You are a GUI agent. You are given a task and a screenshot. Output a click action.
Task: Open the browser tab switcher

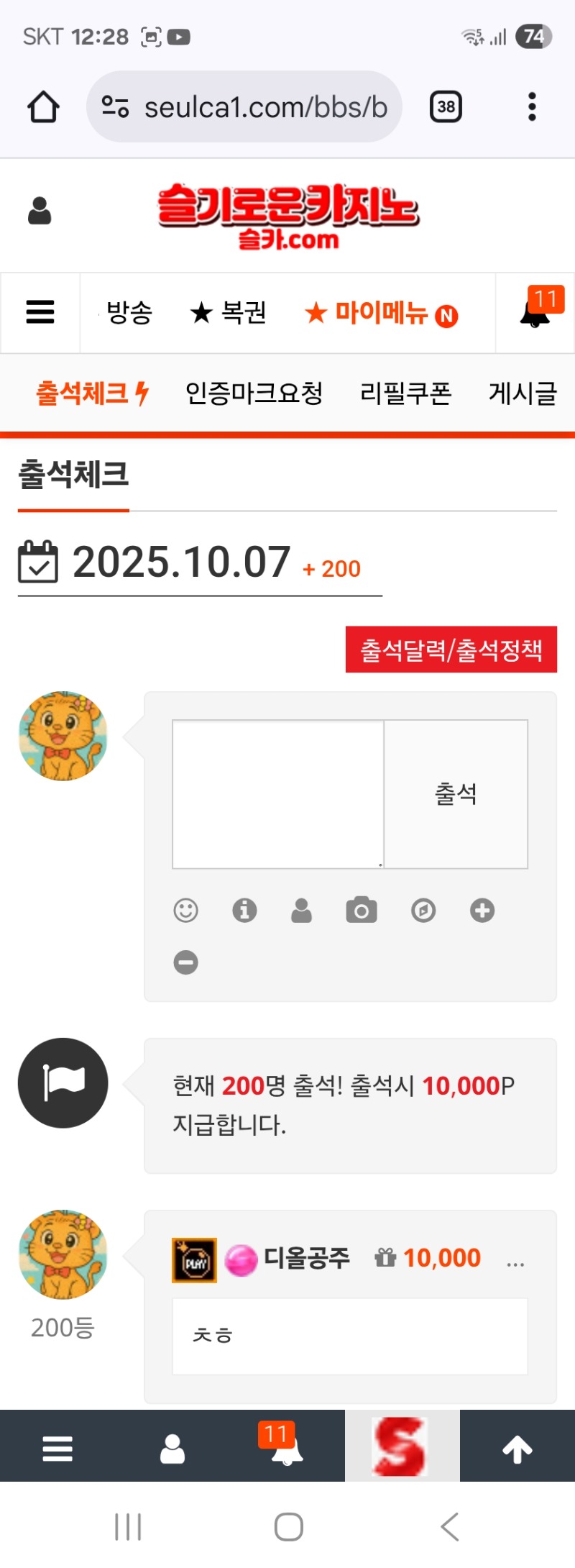pos(446,107)
